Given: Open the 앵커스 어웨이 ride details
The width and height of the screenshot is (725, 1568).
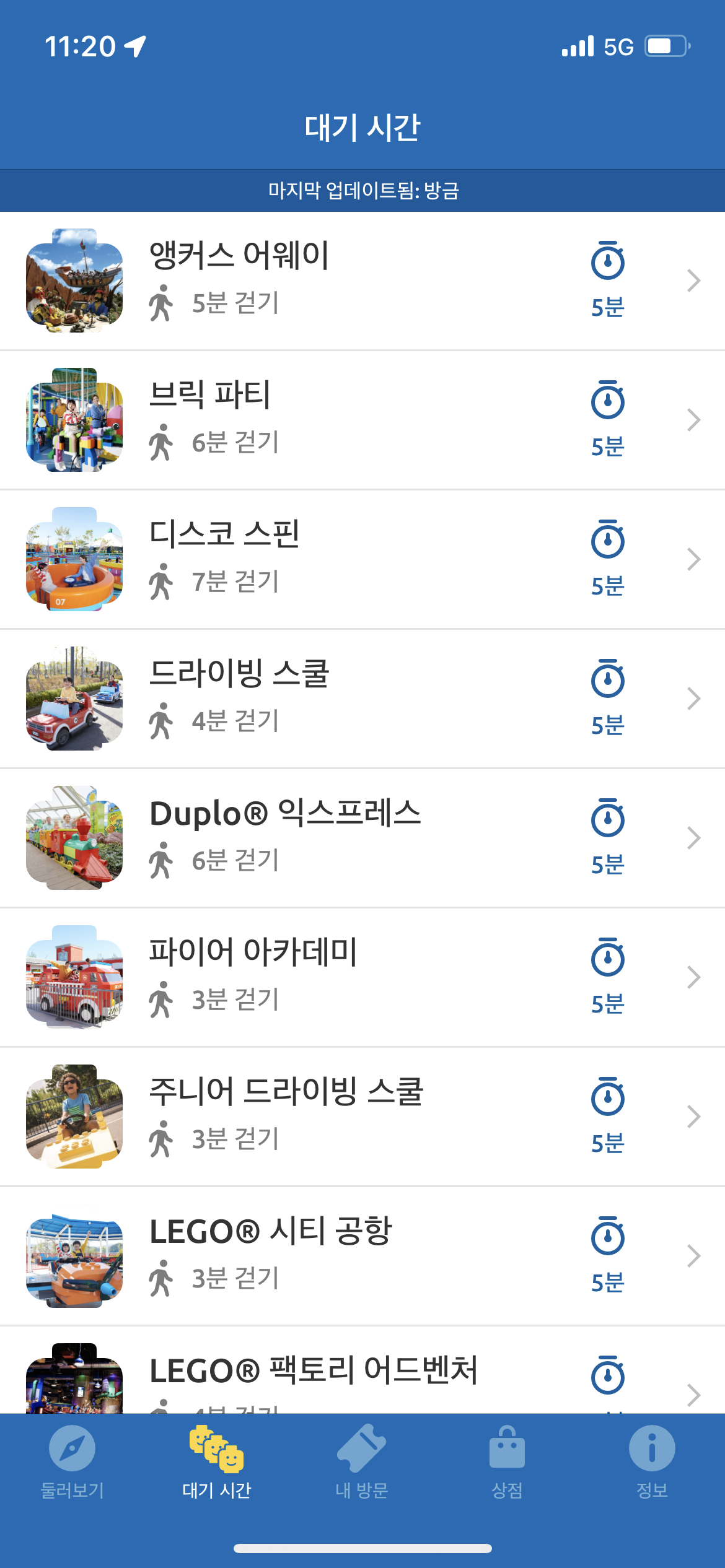Looking at the screenshot, I should click(x=362, y=281).
